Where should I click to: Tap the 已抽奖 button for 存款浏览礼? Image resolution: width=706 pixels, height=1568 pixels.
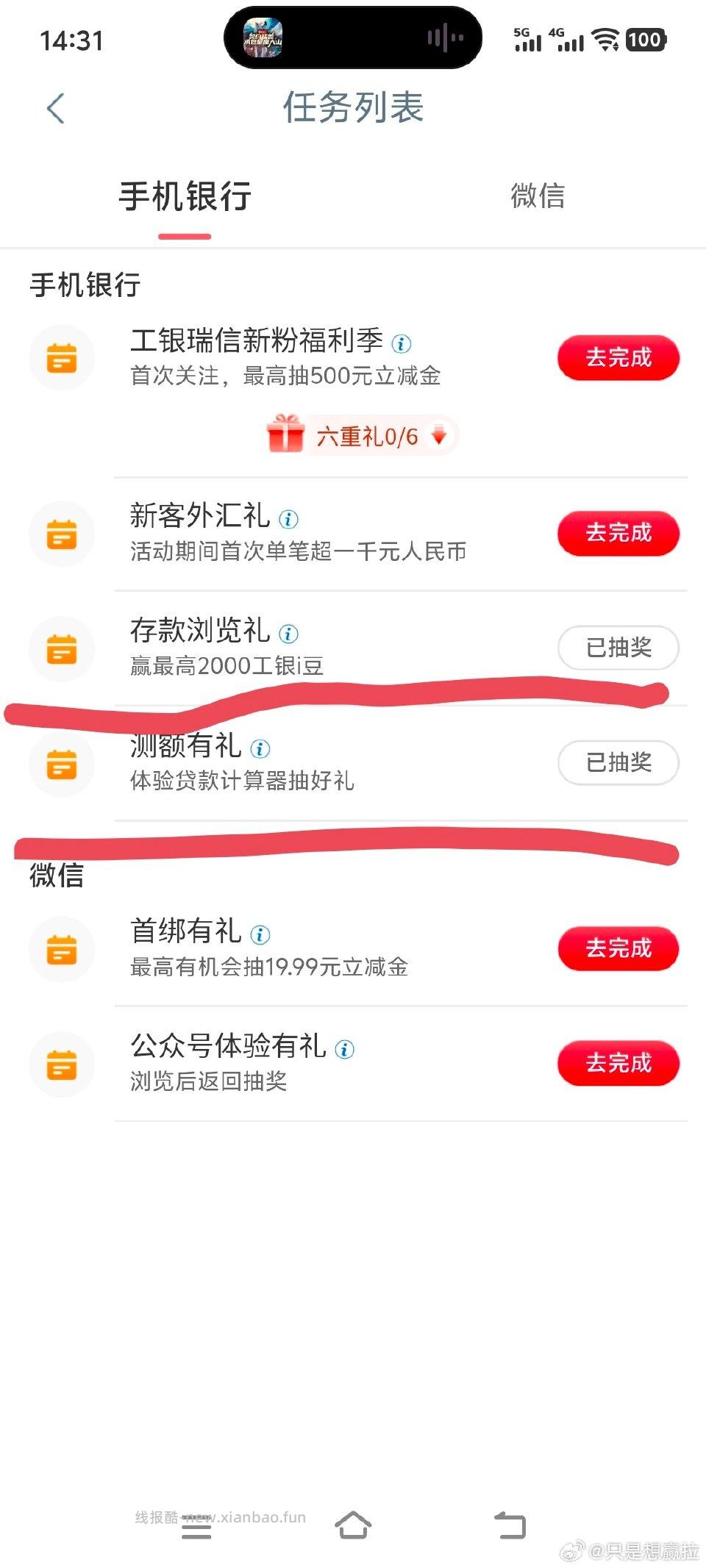(x=618, y=648)
